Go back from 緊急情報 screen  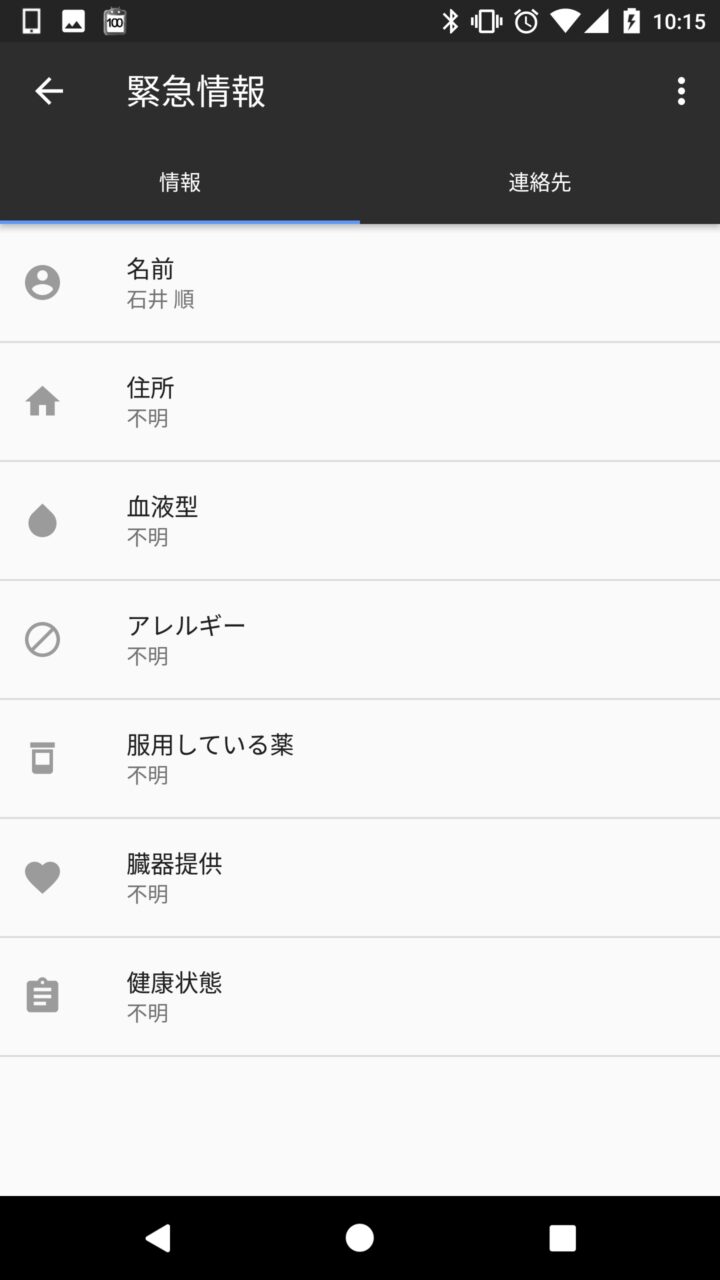pos(49,91)
